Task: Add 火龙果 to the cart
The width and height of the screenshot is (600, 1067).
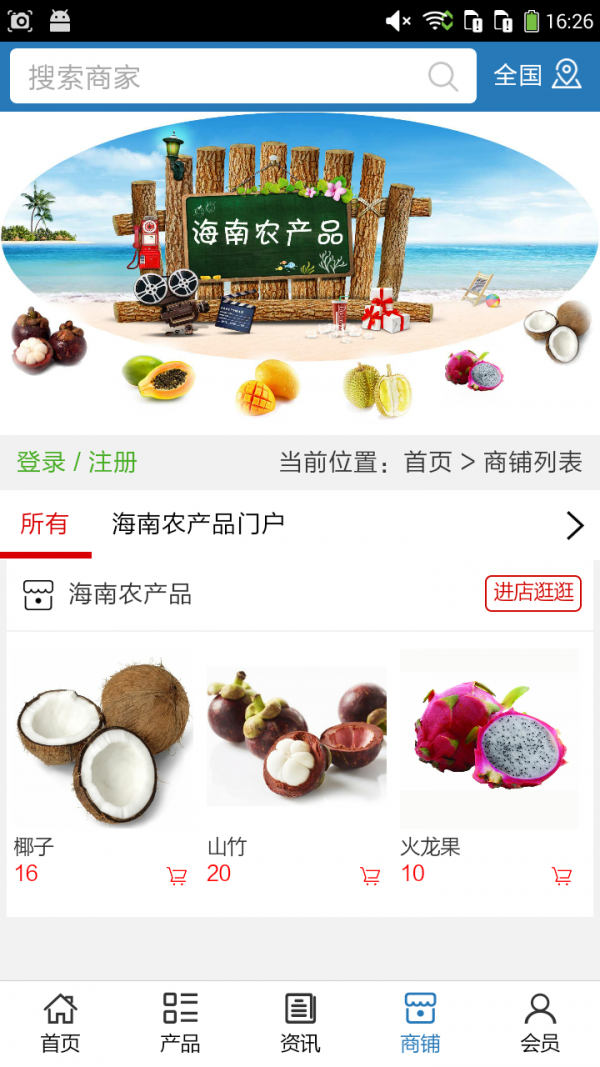Action: coord(562,877)
